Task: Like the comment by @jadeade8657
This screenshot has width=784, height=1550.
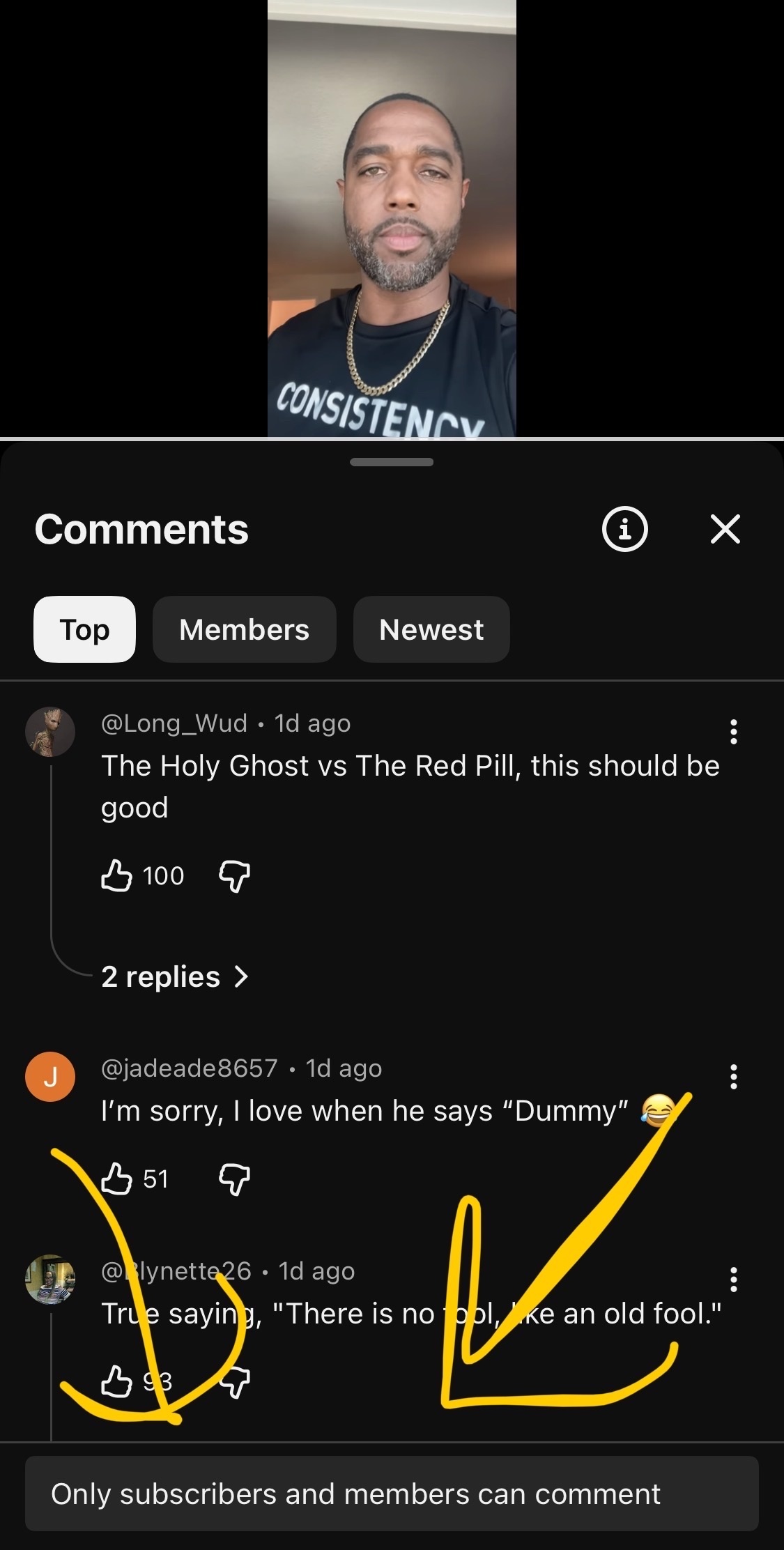Action: click(116, 1179)
